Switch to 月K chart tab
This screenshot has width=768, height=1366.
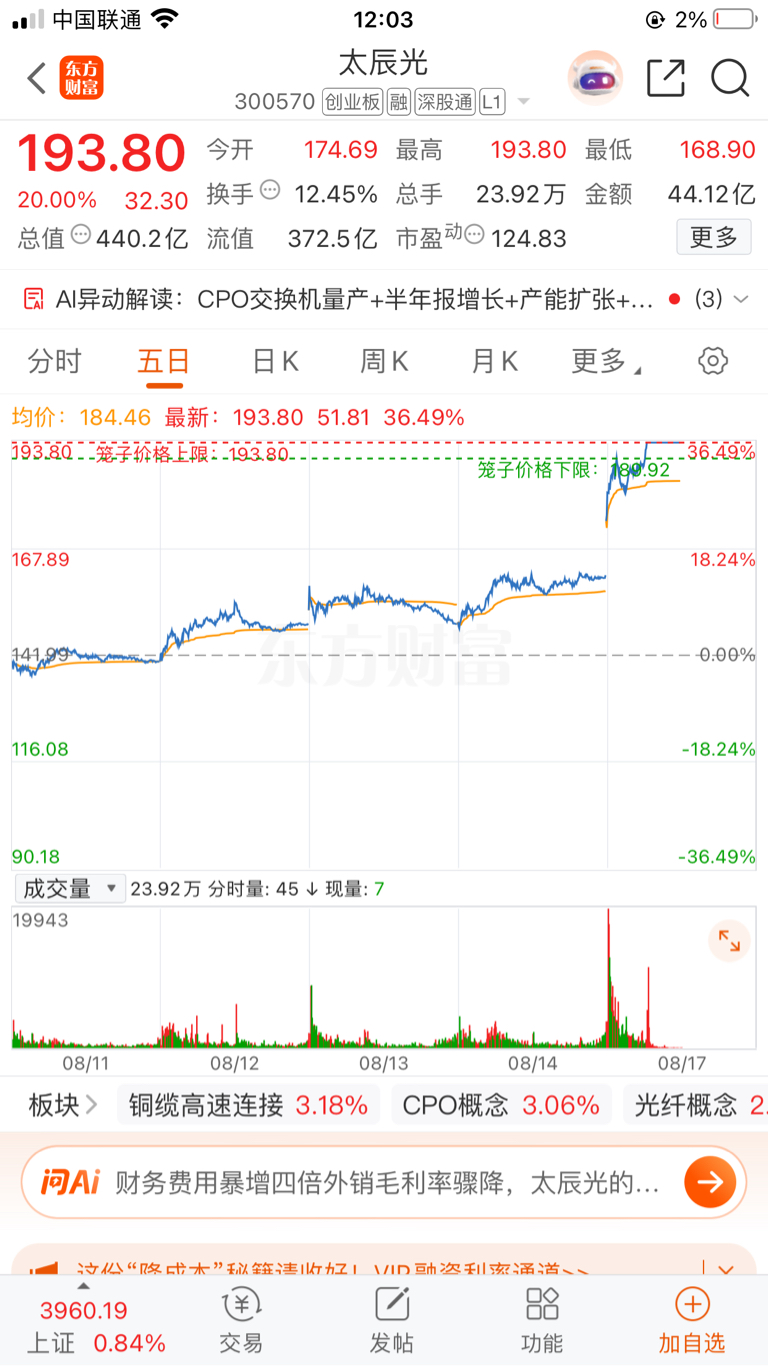pyautogui.click(x=494, y=361)
